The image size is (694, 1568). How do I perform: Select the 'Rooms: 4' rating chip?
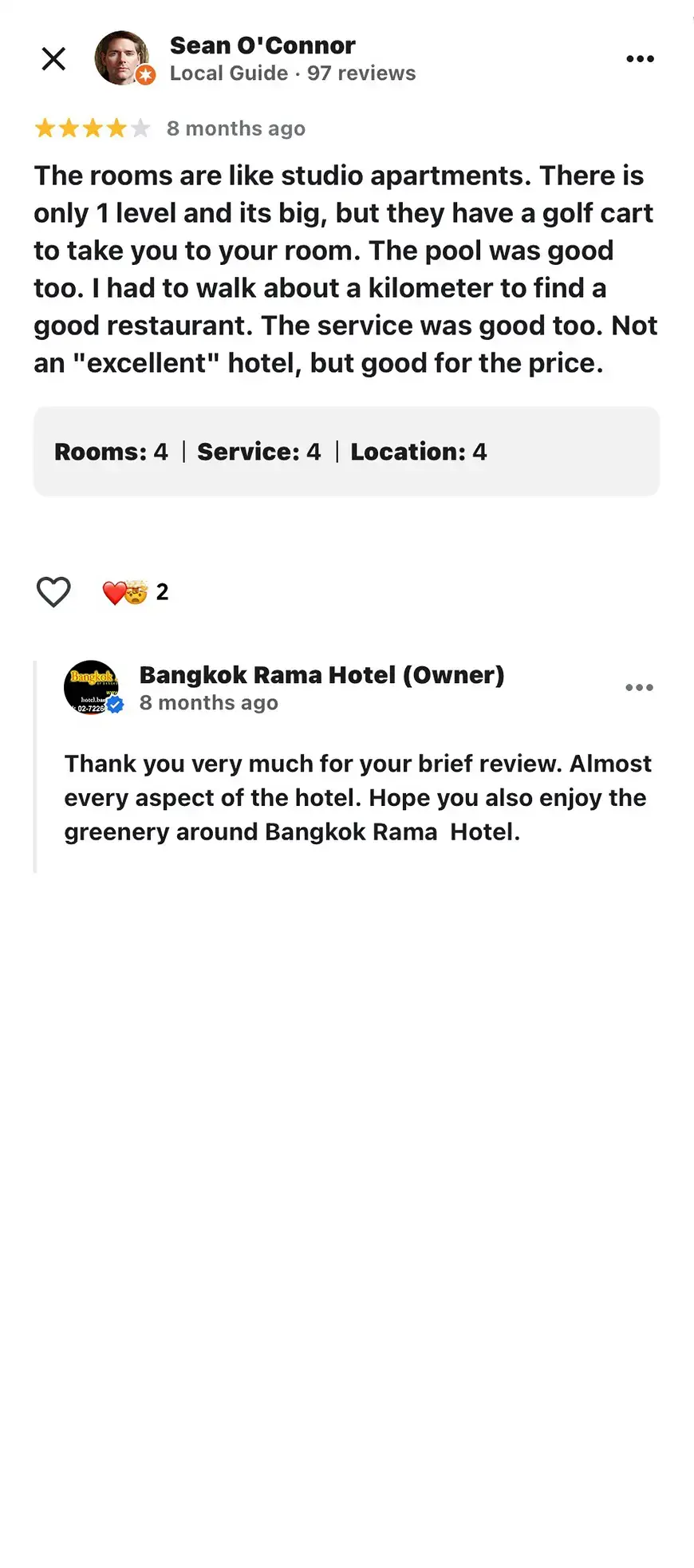[x=111, y=452]
